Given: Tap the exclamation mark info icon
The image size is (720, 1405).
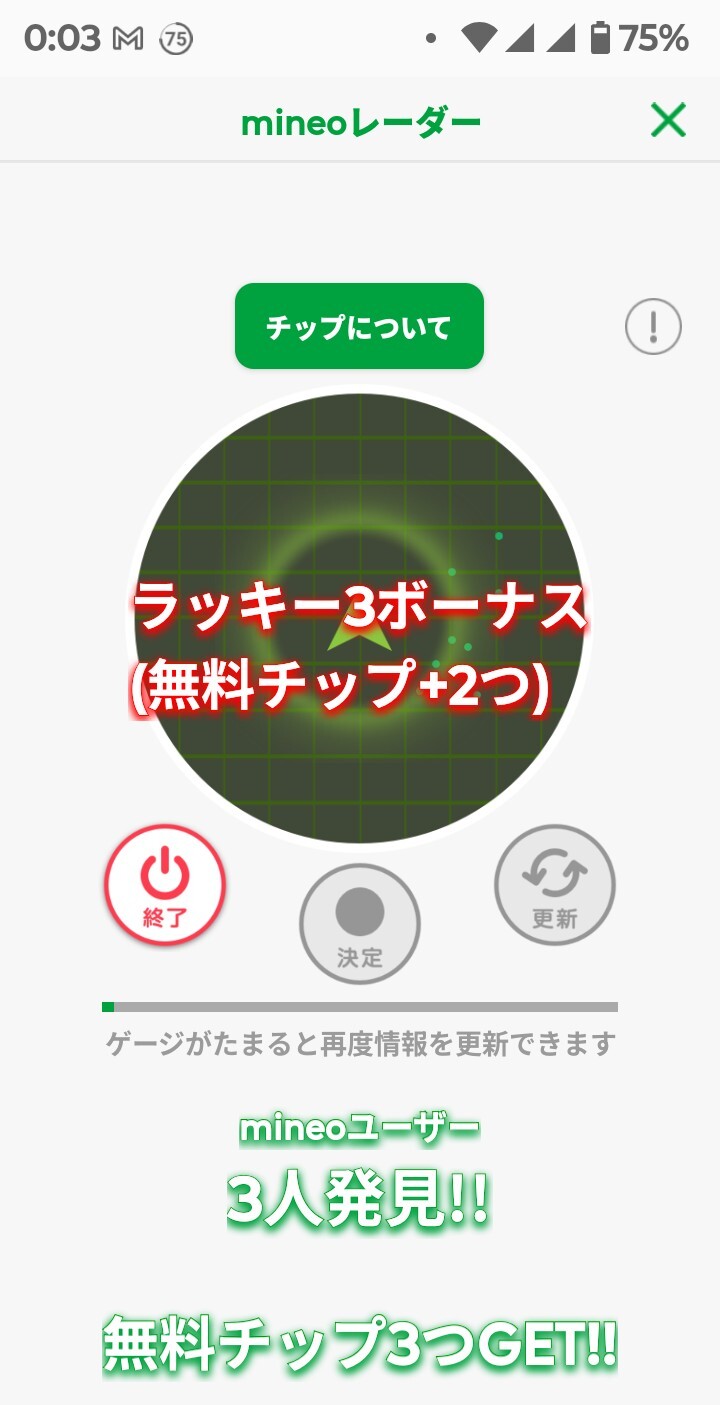Looking at the screenshot, I should coord(653,326).
